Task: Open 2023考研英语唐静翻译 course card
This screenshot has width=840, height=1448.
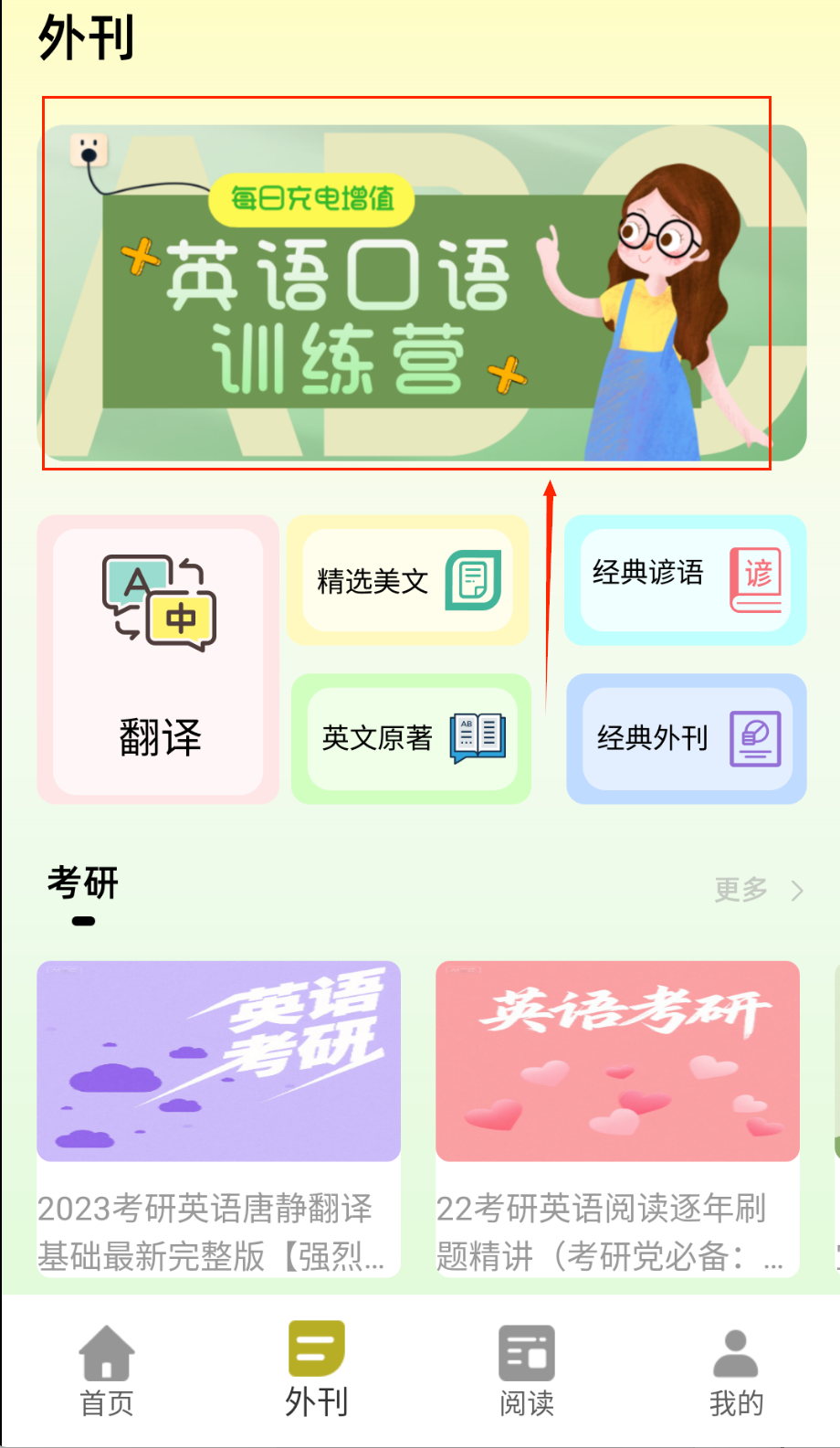Action: point(218,1117)
